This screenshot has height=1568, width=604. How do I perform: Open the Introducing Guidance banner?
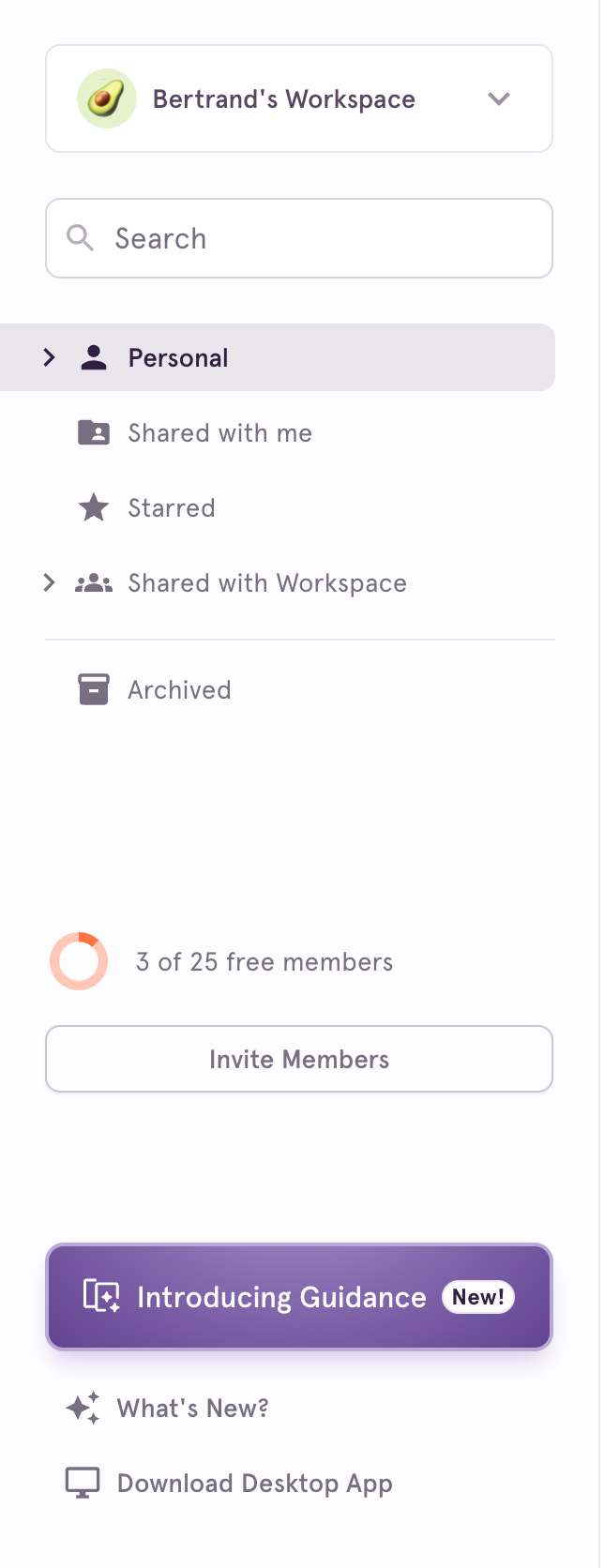[298, 1297]
